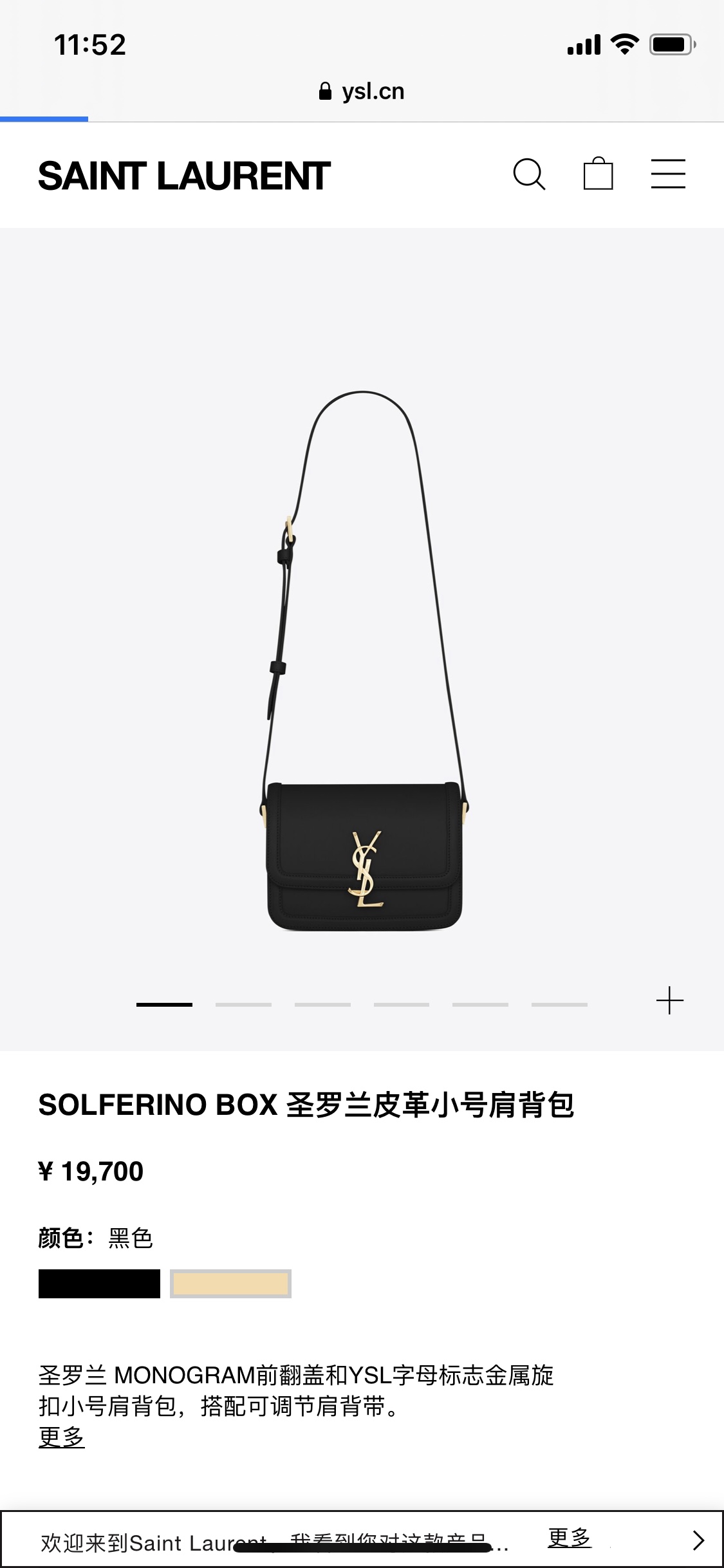Open the shopping bag
724x1568 pixels.
[x=598, y=174]
